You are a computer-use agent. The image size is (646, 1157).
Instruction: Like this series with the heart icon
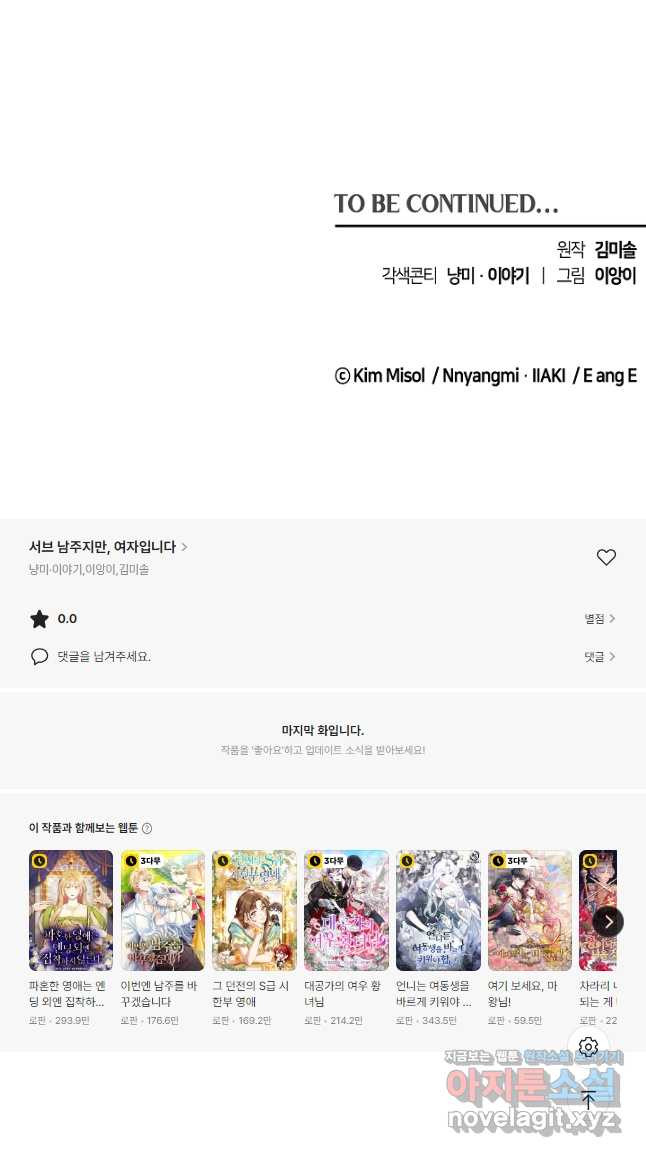[x=606, y=558]
